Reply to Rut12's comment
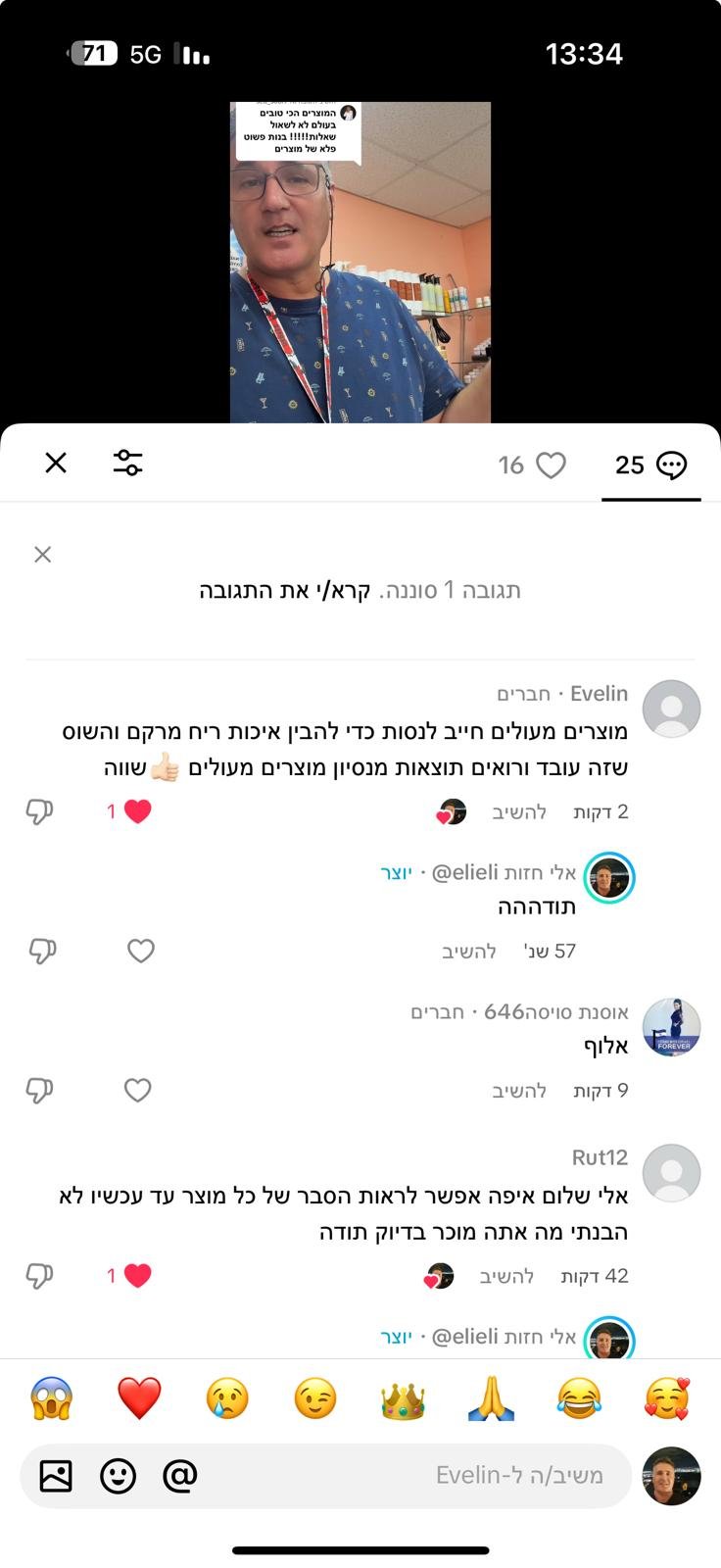Viewport: 721px width, 1568px height. tap(506, 1276)
